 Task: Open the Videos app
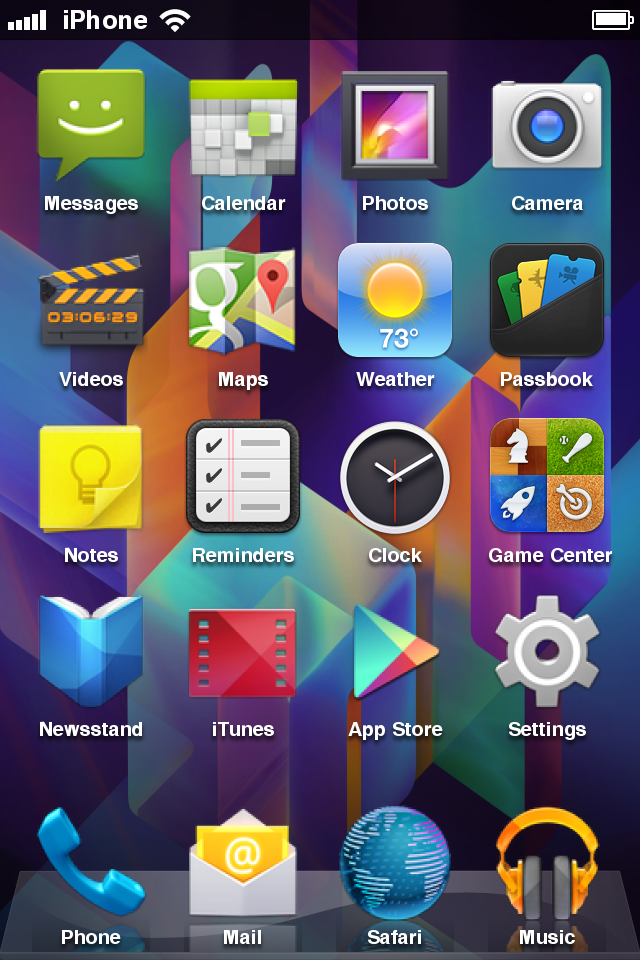(x=91, y=300)
